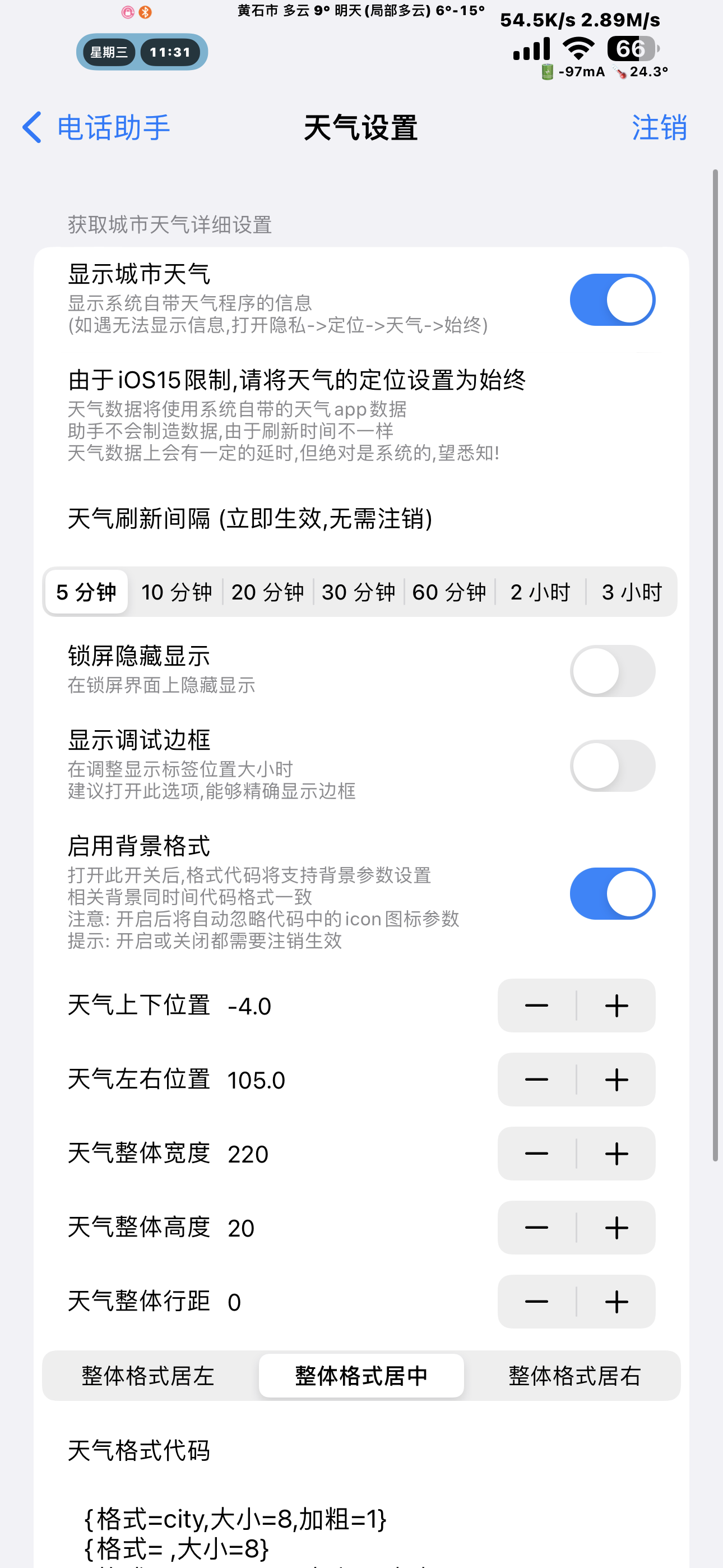Viewport: 723px width, 1568px height.
Task: Increase 天气整体行距 value
Action: pyautogui.click(x=617, y=1302)
